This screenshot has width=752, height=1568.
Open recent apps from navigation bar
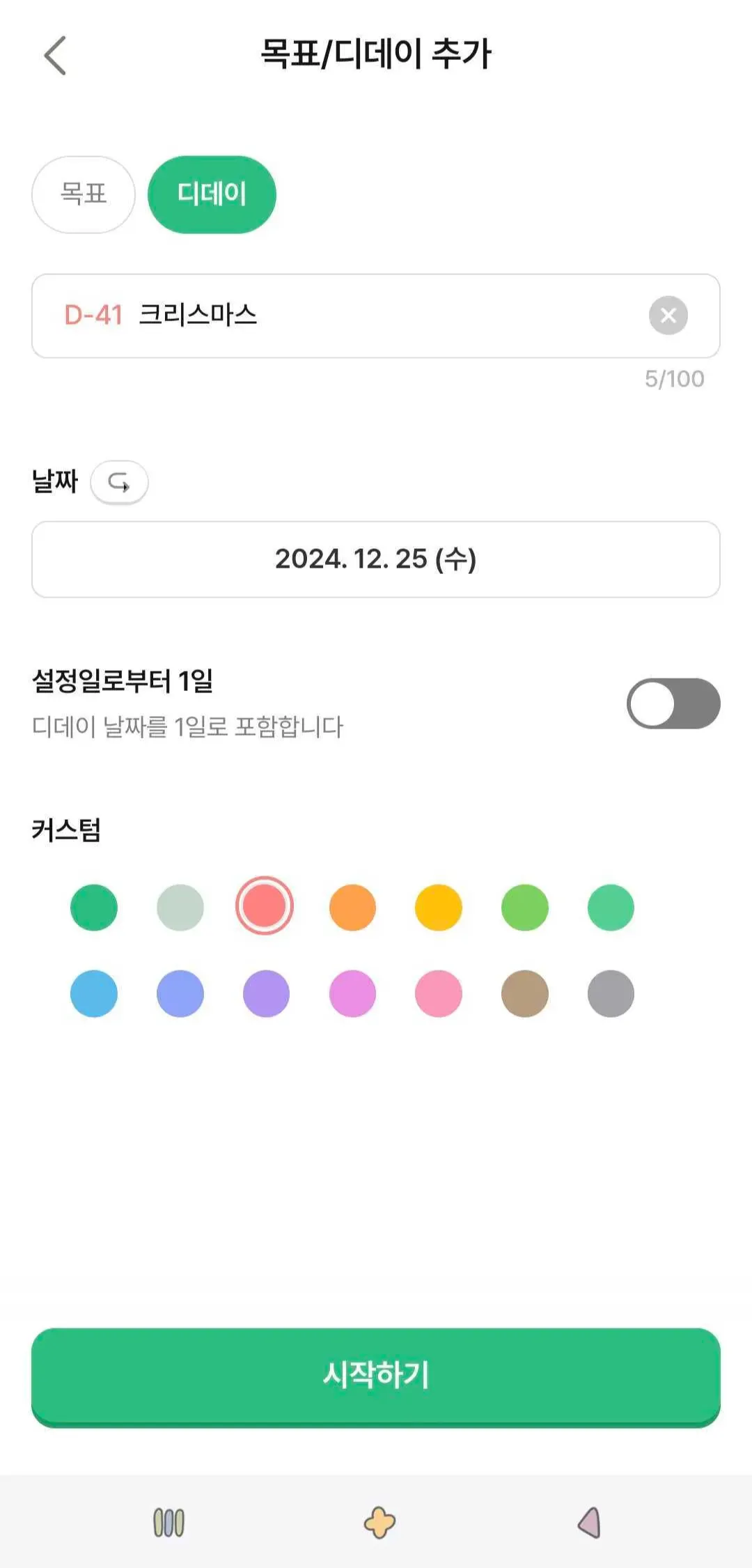[169, 1523]
